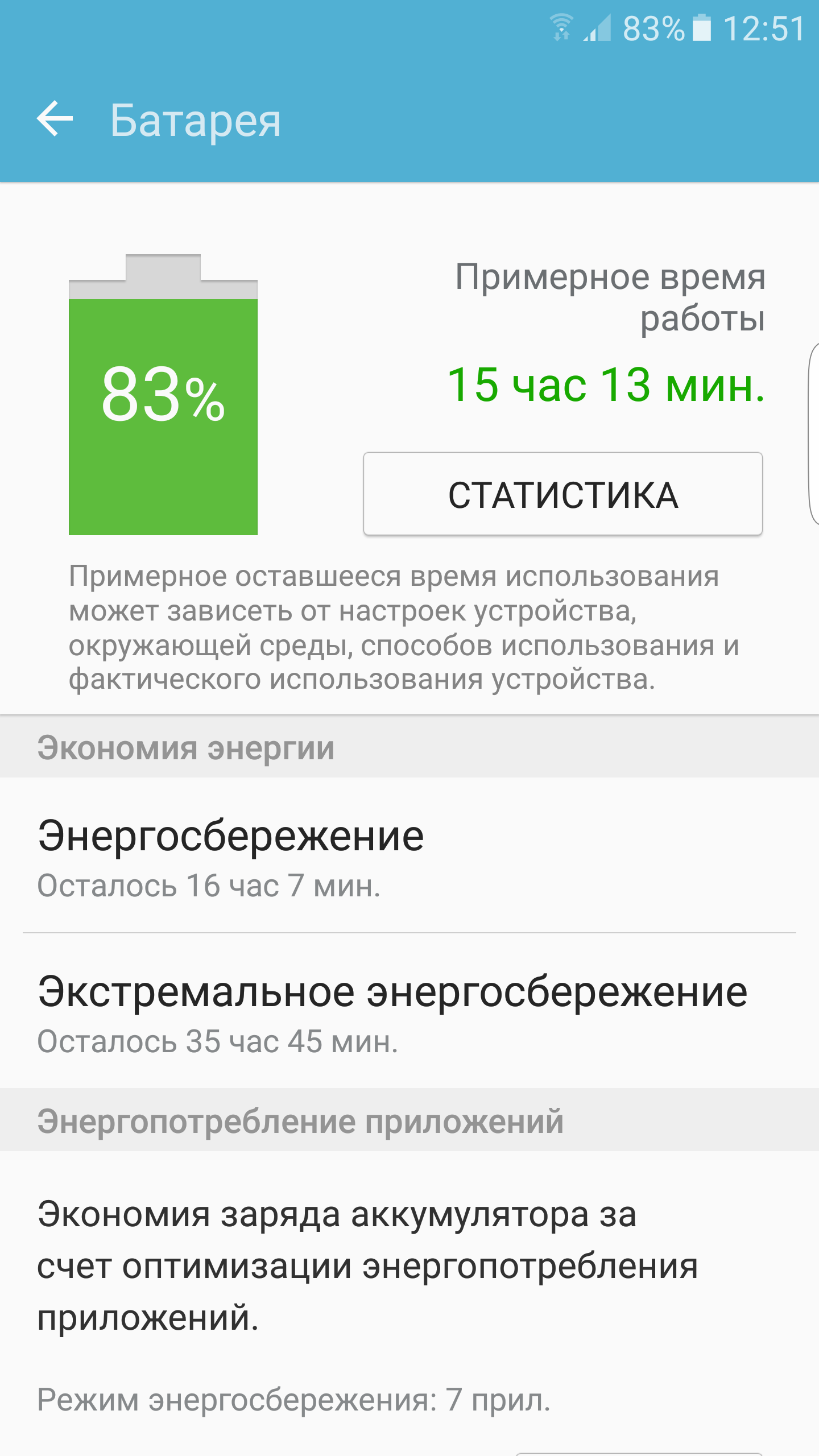Open the СТАТИСТИКА button
Image resolution: width=819 pixels, height=1456 pixels.
pyautogui.click(x=562, y=494)
